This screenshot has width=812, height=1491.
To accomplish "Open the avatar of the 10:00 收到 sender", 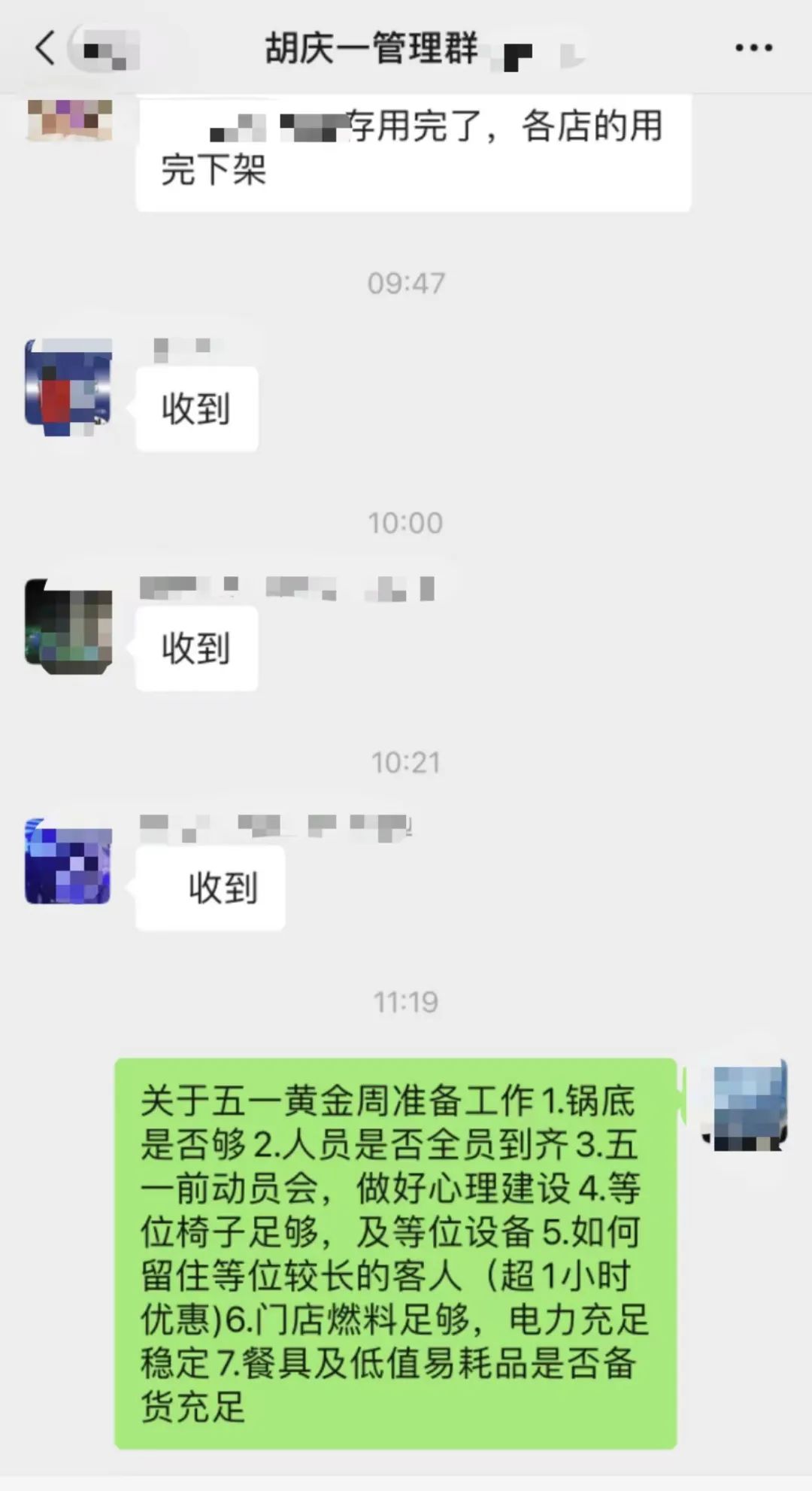I will pos(68,626).
